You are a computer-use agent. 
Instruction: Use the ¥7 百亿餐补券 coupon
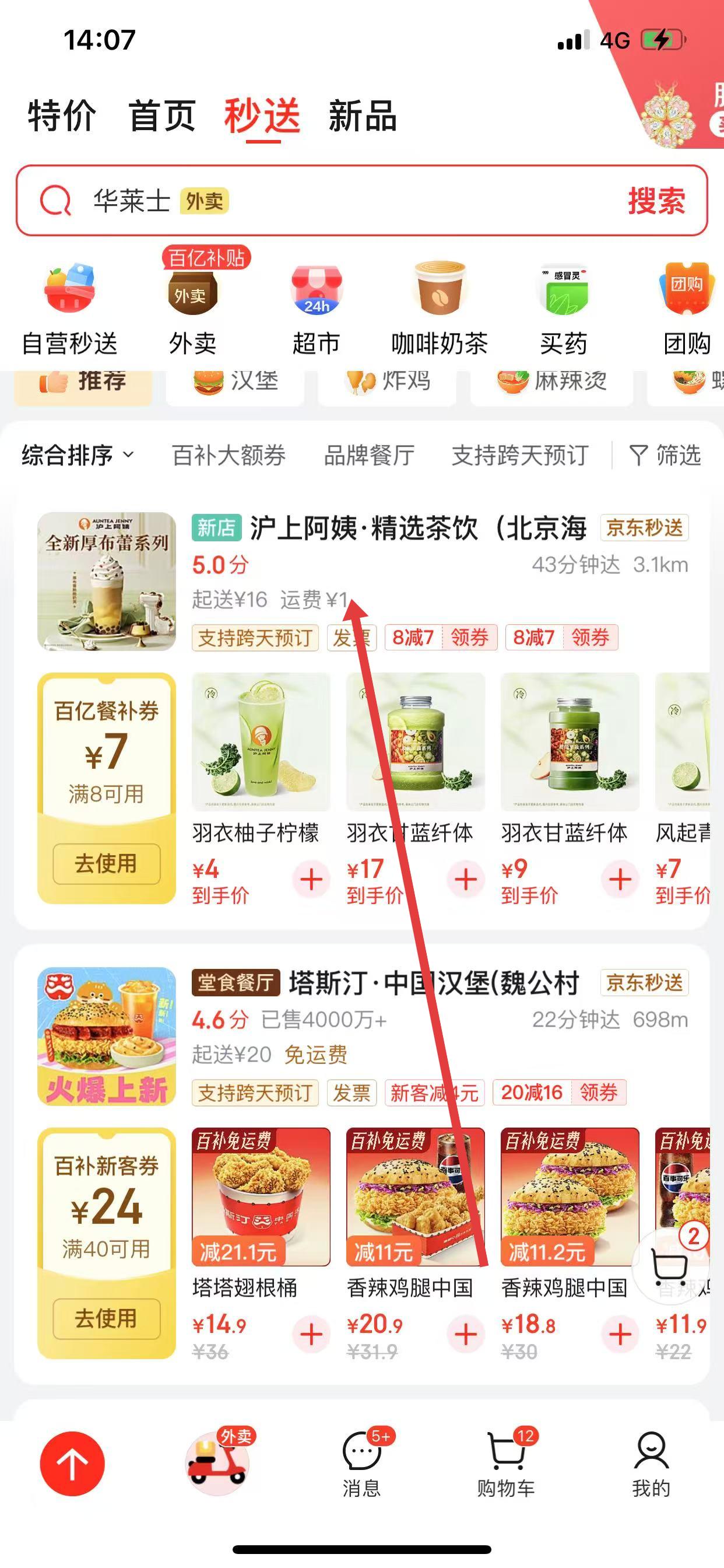[107, 864]
